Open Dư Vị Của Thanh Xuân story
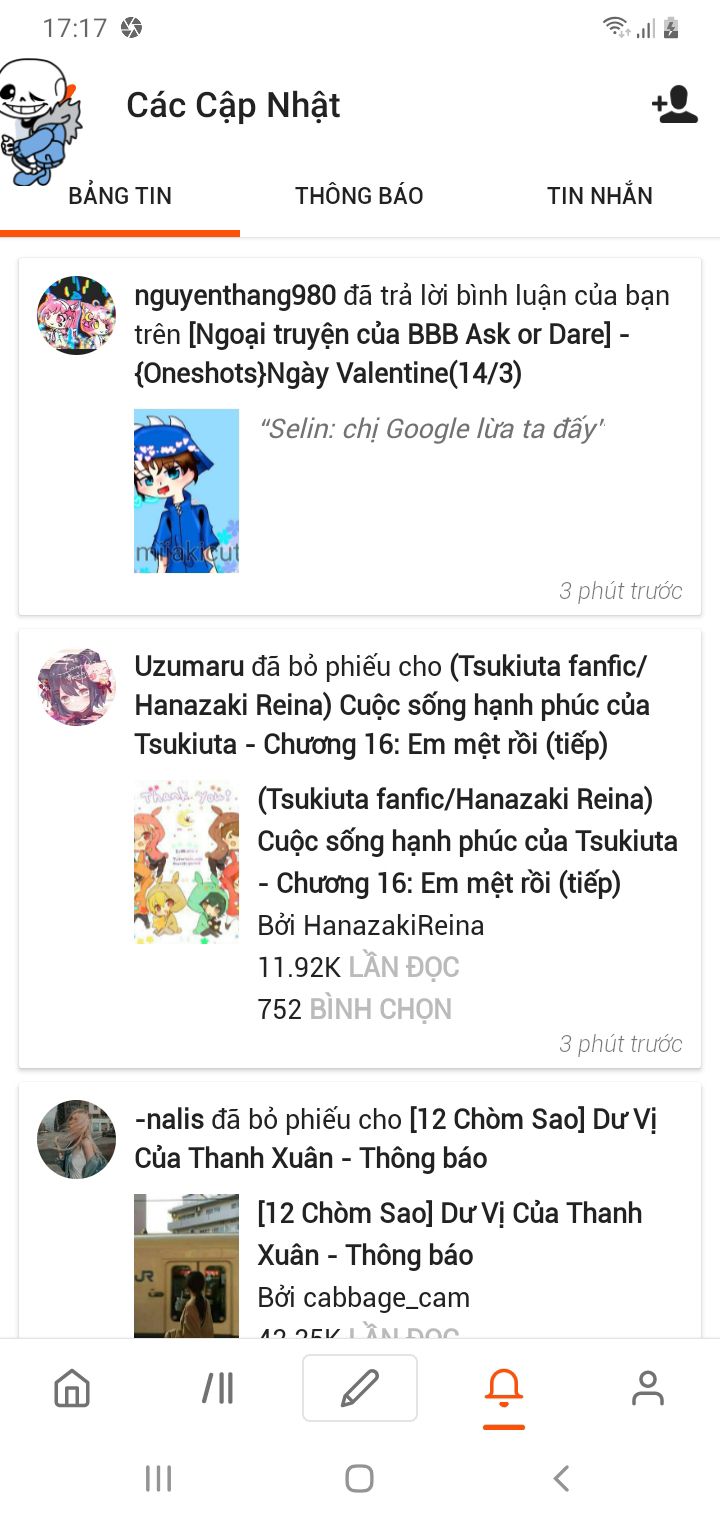720x1520 pixels. 449,1233
